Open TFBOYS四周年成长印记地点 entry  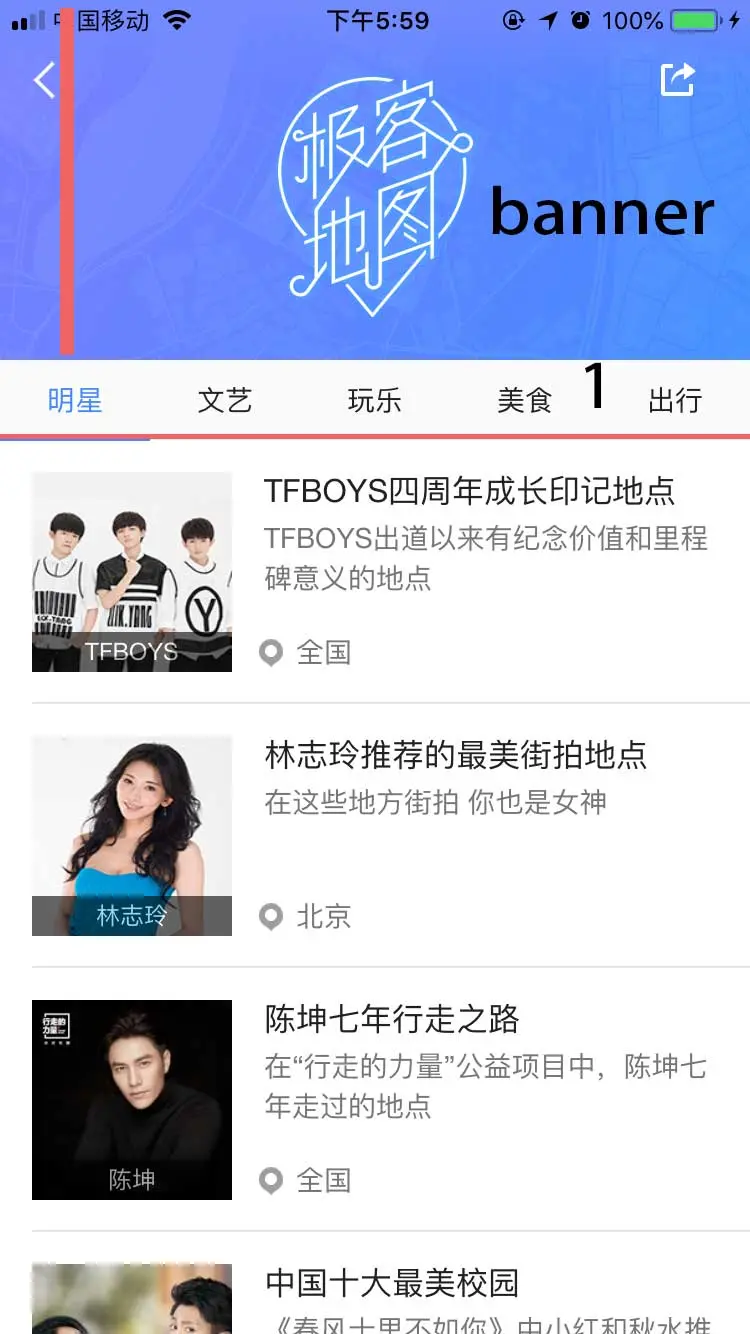pos(470,491)
